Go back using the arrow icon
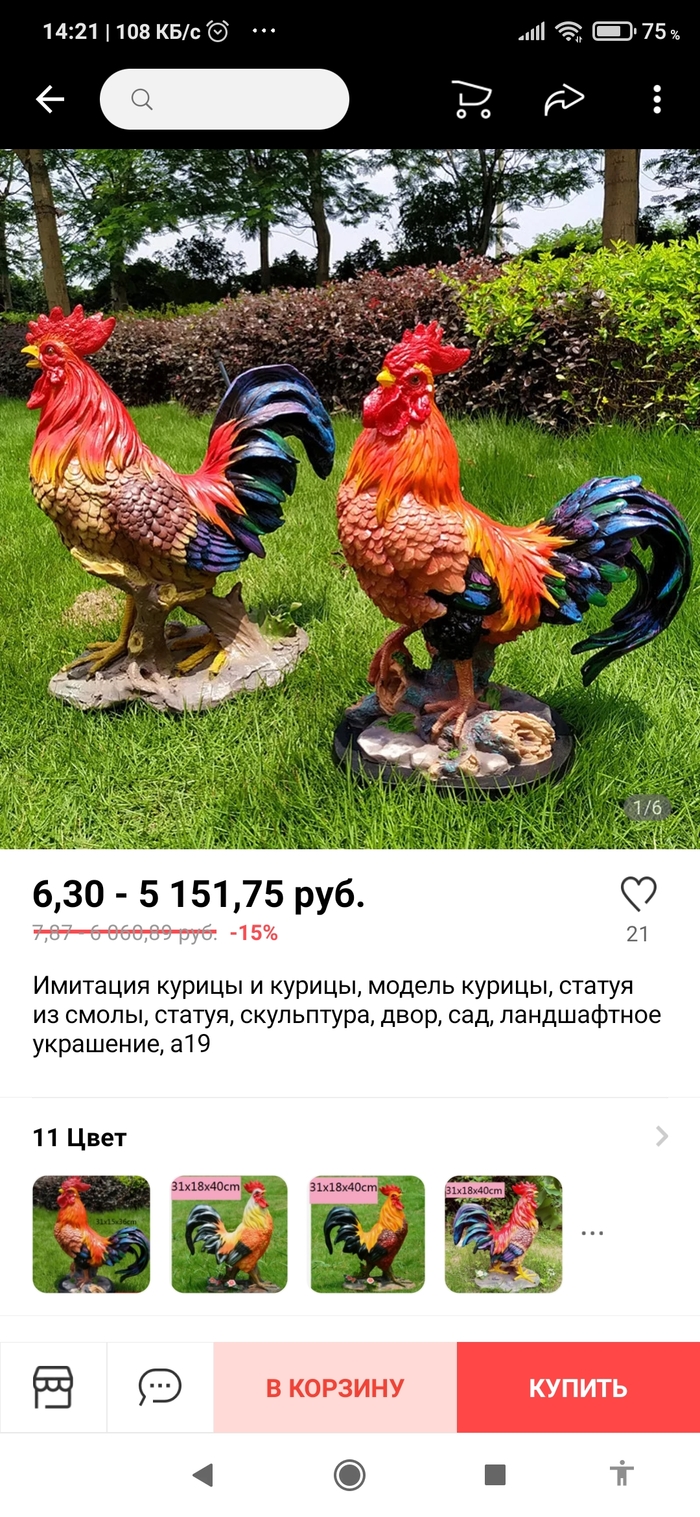The width and height of the screenshot is (700, 1517). pos(49,99)
